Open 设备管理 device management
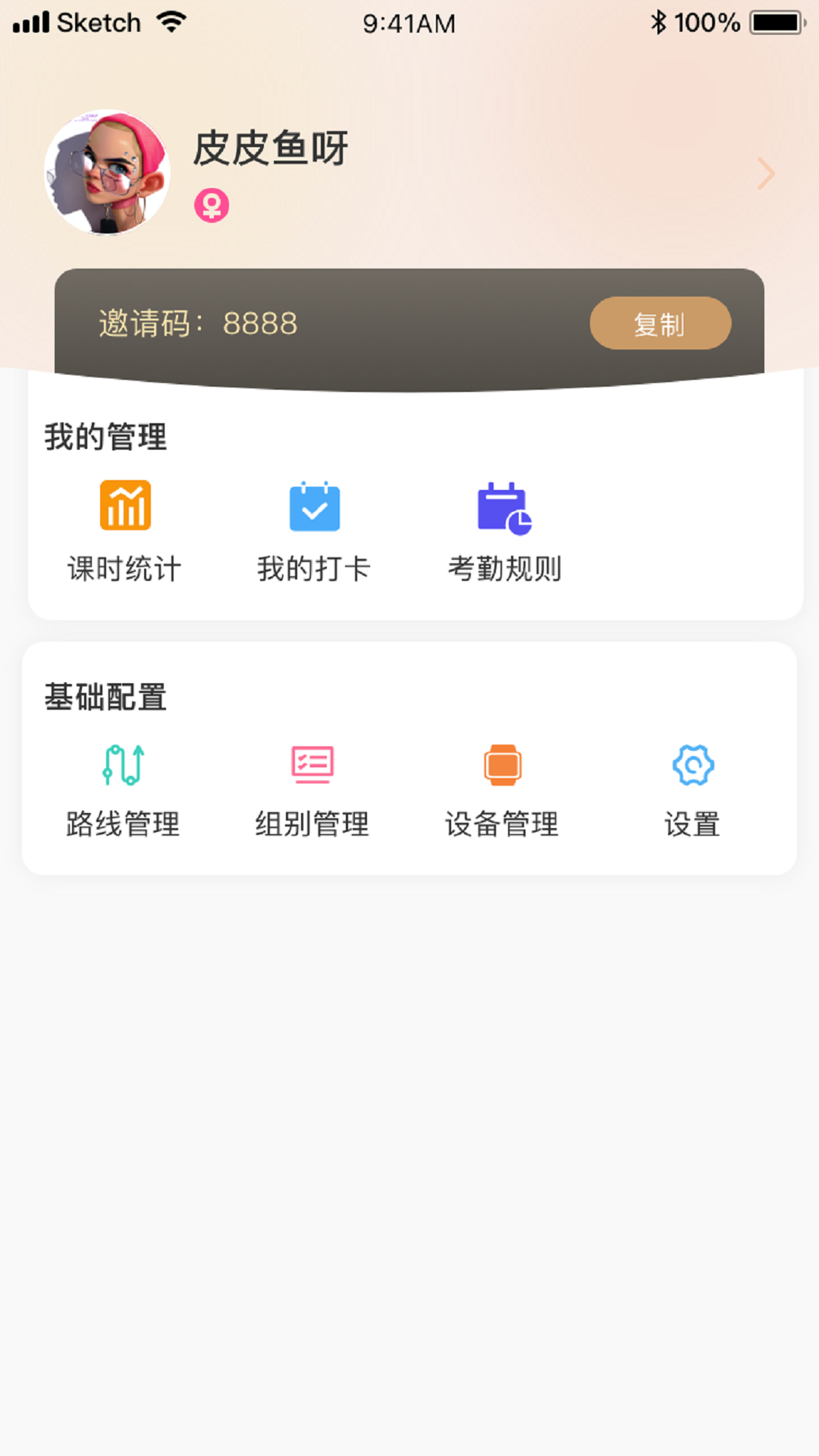This screenshot has width=819, height=1456. 502,790
